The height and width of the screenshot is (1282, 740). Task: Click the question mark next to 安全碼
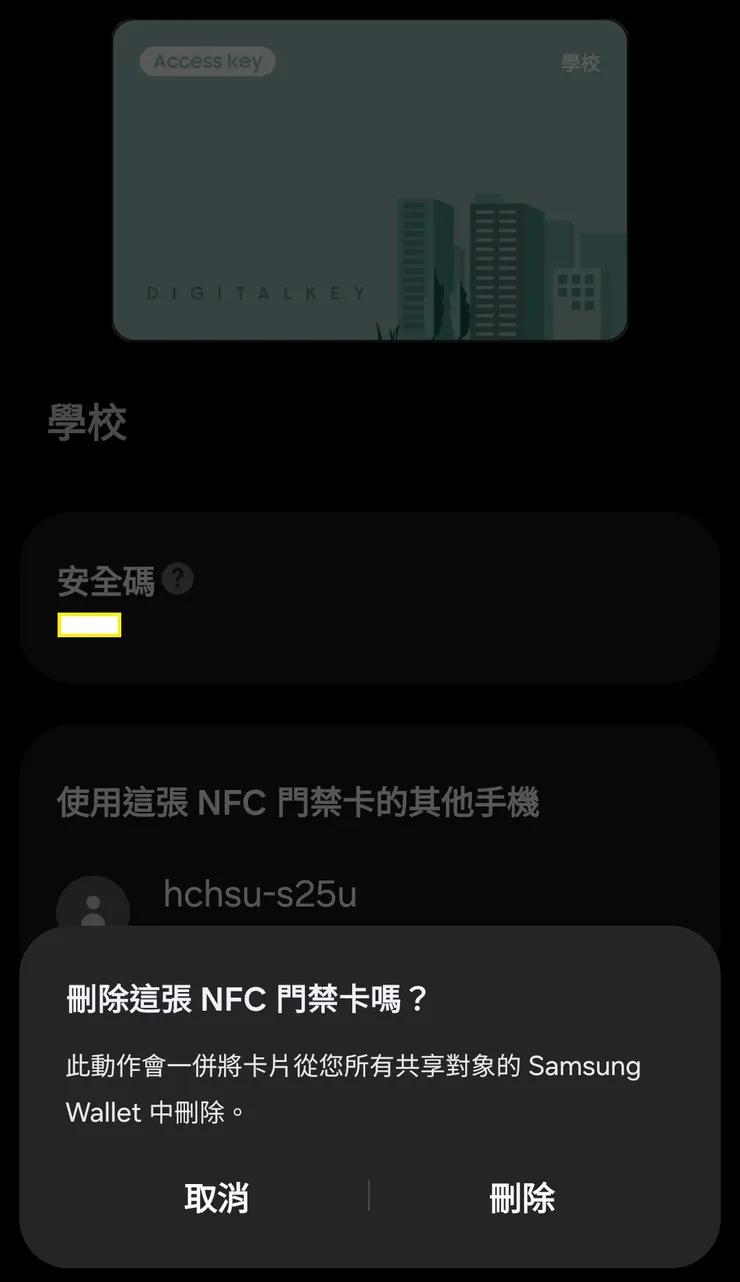tap(178, 578)
